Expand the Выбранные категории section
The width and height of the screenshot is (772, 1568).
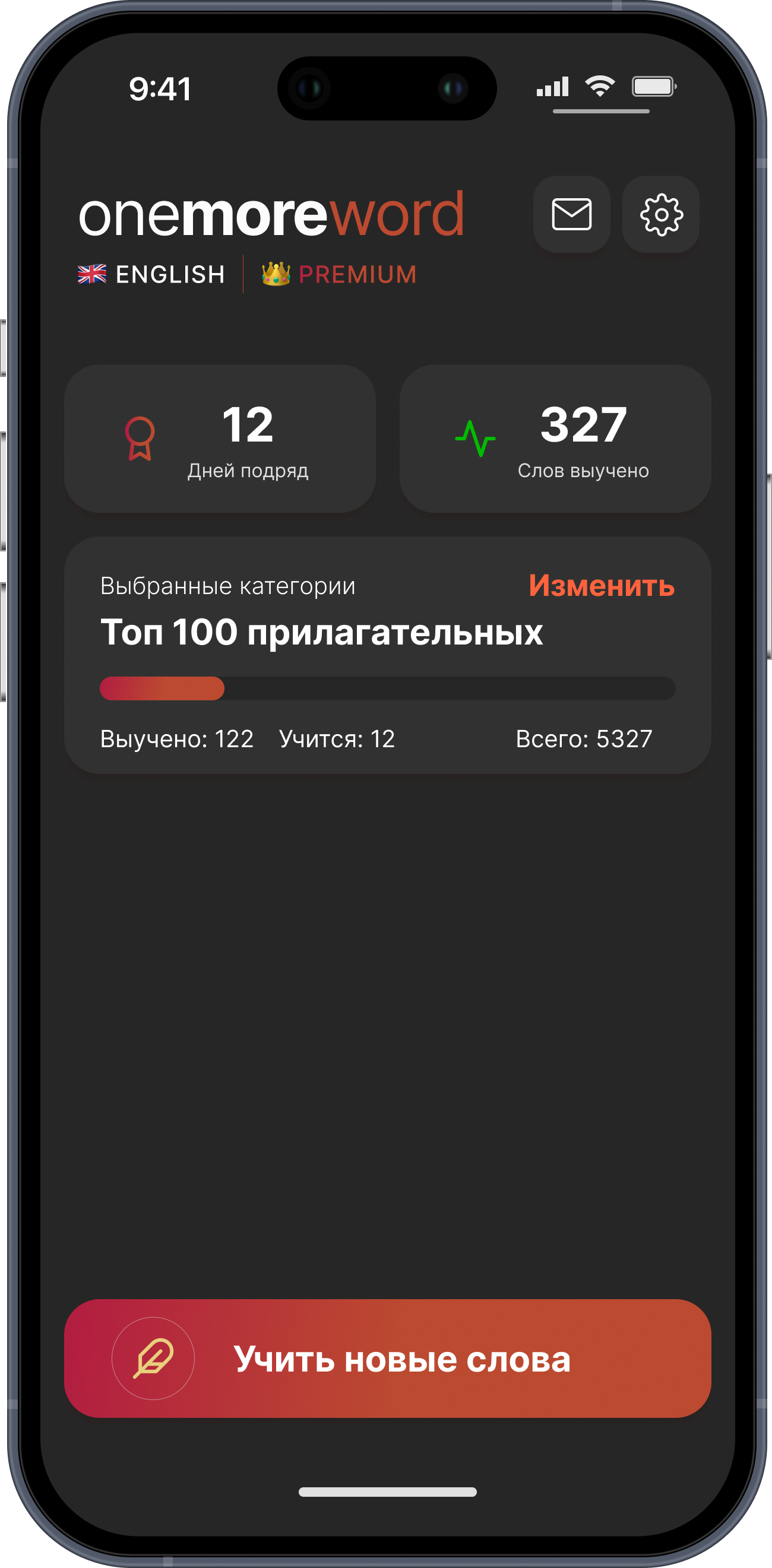click(x=227, y=585)
